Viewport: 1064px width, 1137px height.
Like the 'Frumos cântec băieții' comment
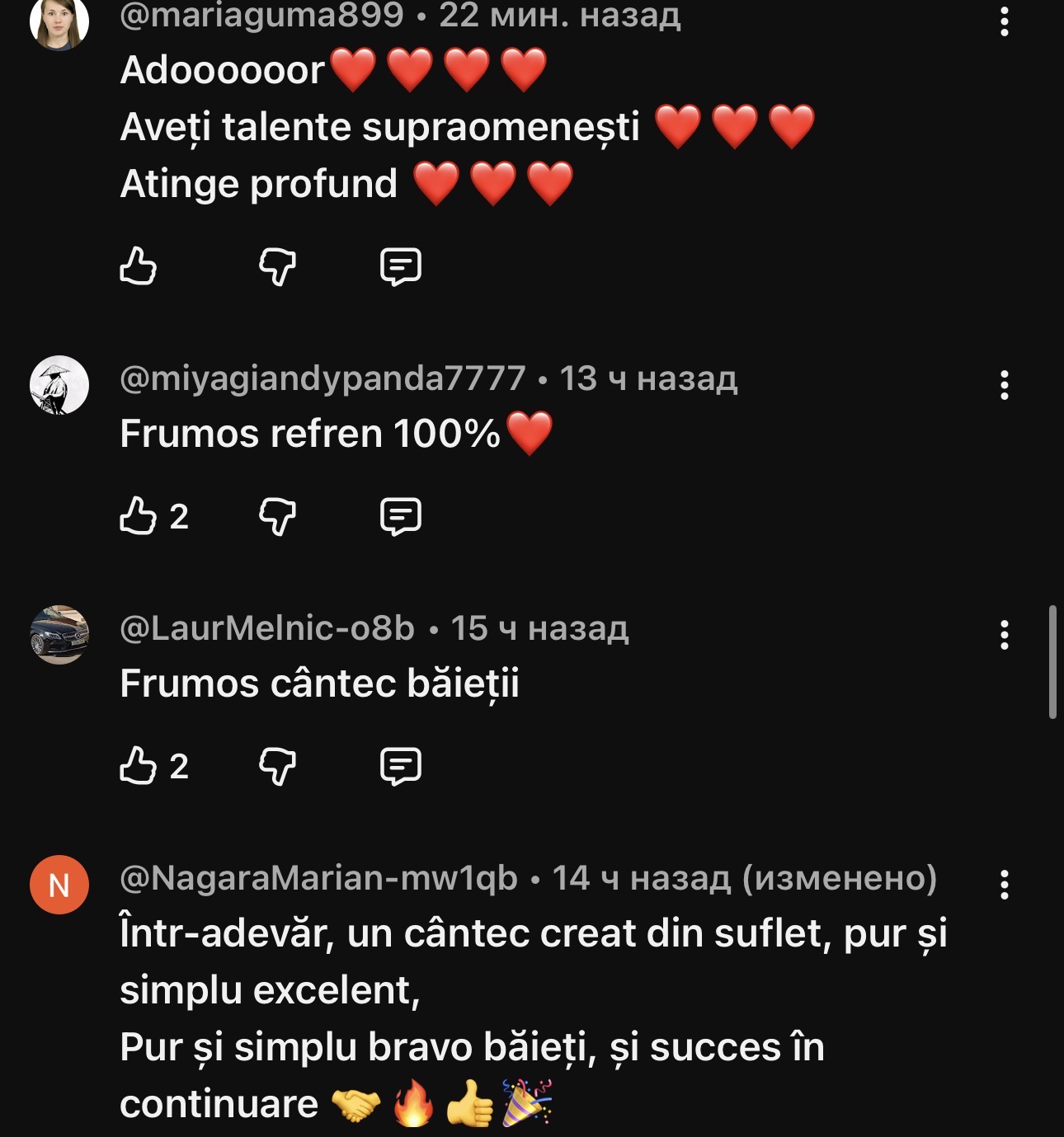point(138,766)
